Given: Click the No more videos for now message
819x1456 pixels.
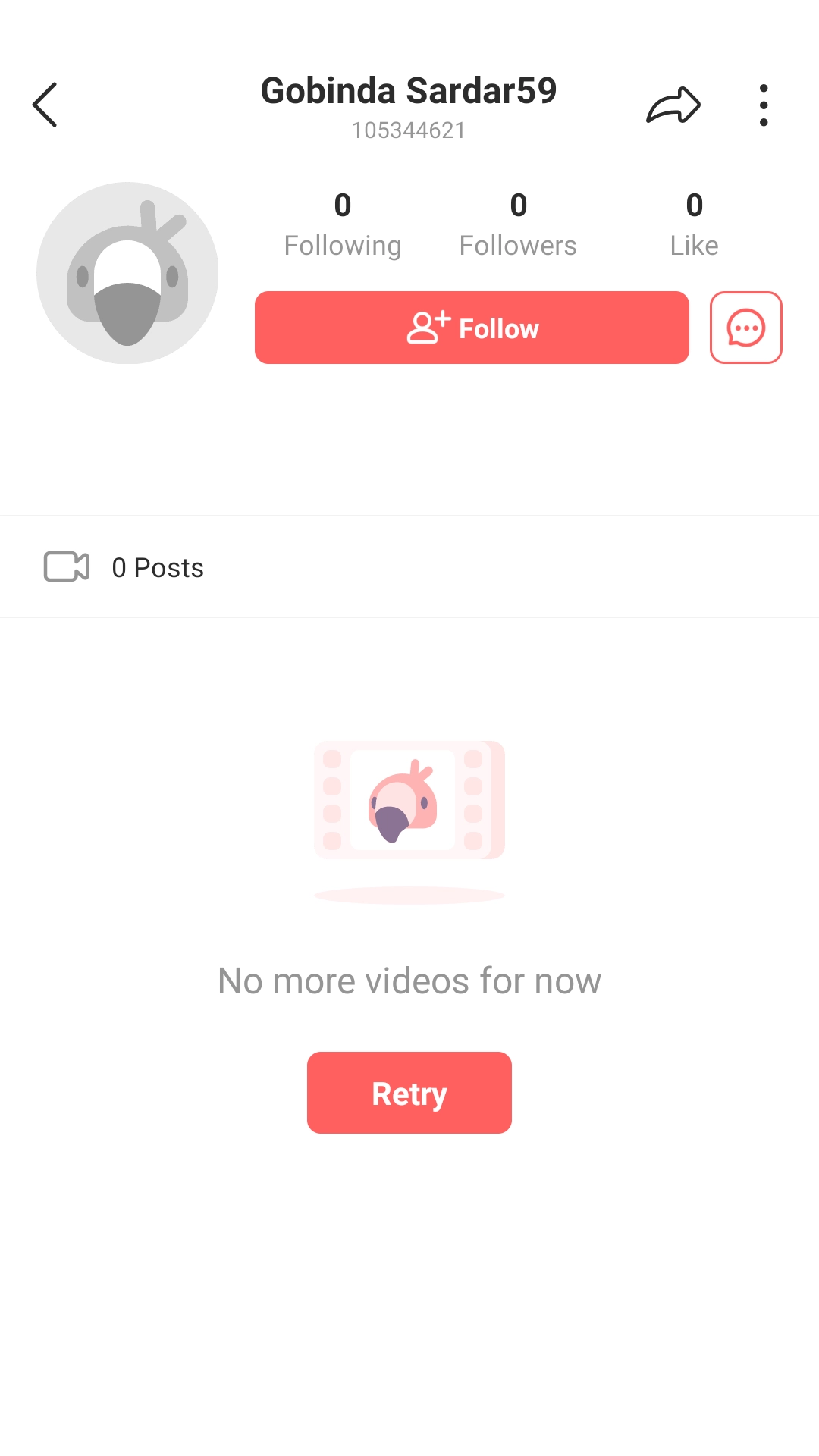Looking at the screenshot, I should (x=409, y=979).
